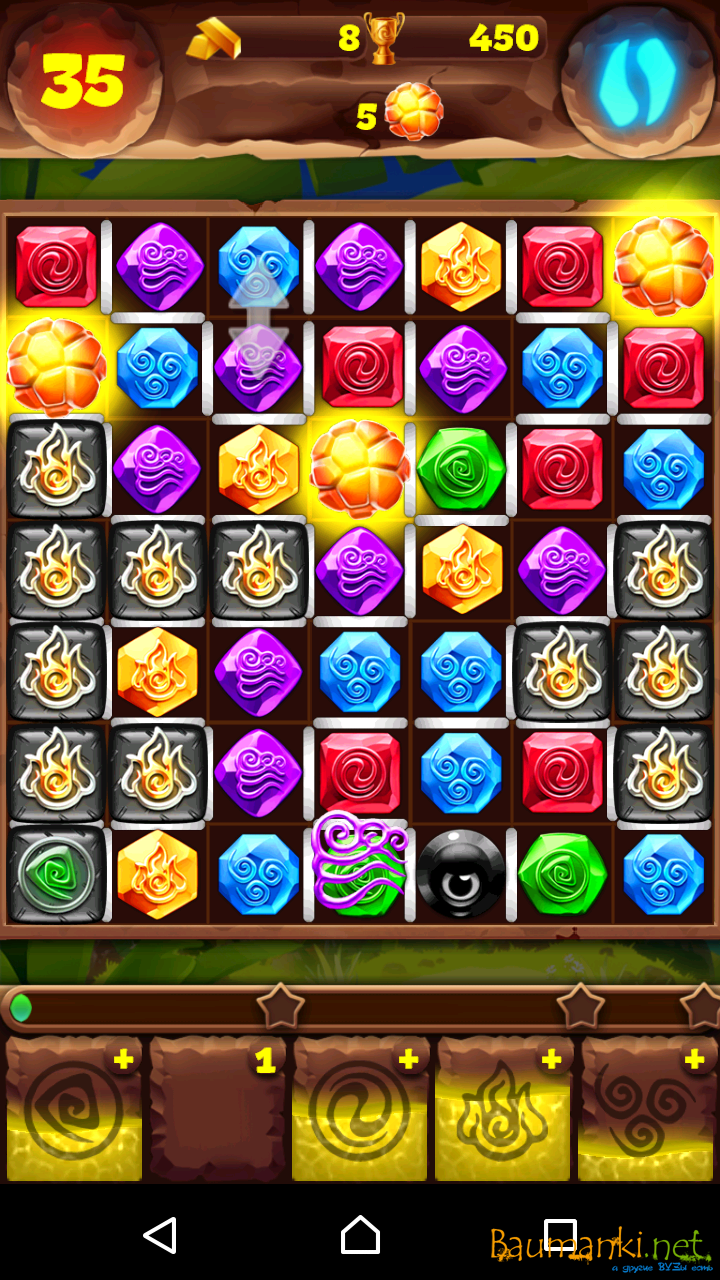
Task: Tap the stone-framed green earth block
Action: [57, 873]
